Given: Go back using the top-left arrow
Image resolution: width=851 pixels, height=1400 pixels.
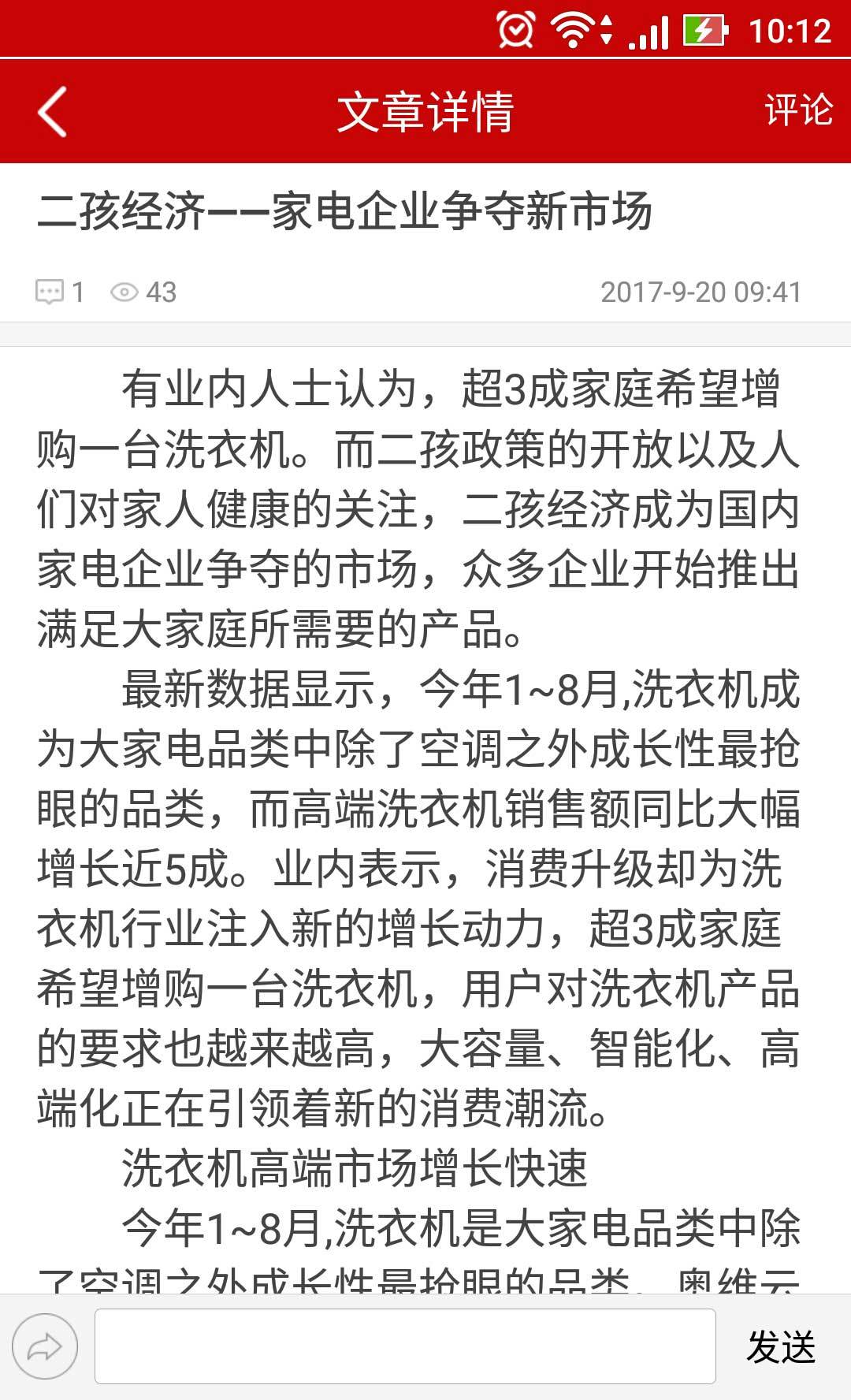Looking at the screenshot, I should [x=52, y=111].
